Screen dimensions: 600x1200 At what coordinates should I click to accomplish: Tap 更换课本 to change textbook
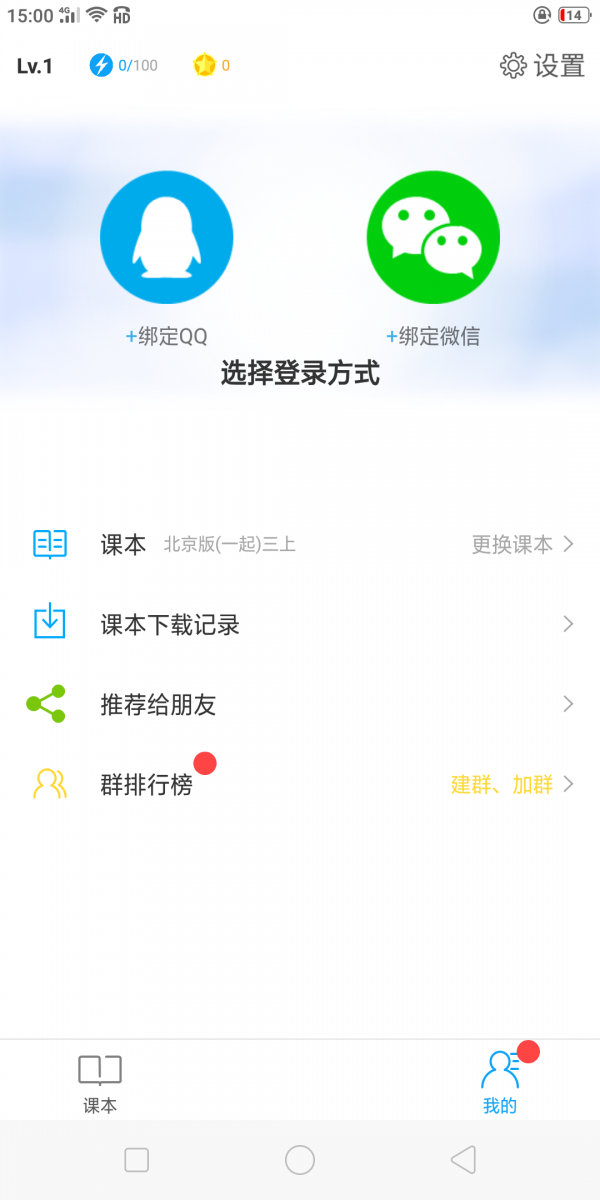tap(522, 544)
